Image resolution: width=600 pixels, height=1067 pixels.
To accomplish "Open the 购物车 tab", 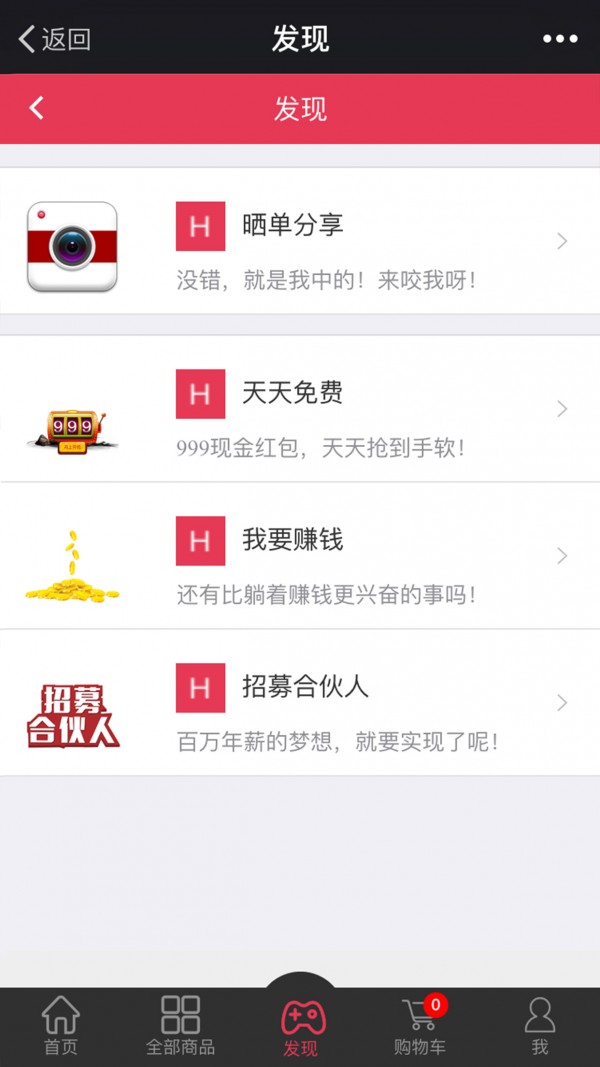I will [420, 1026].
